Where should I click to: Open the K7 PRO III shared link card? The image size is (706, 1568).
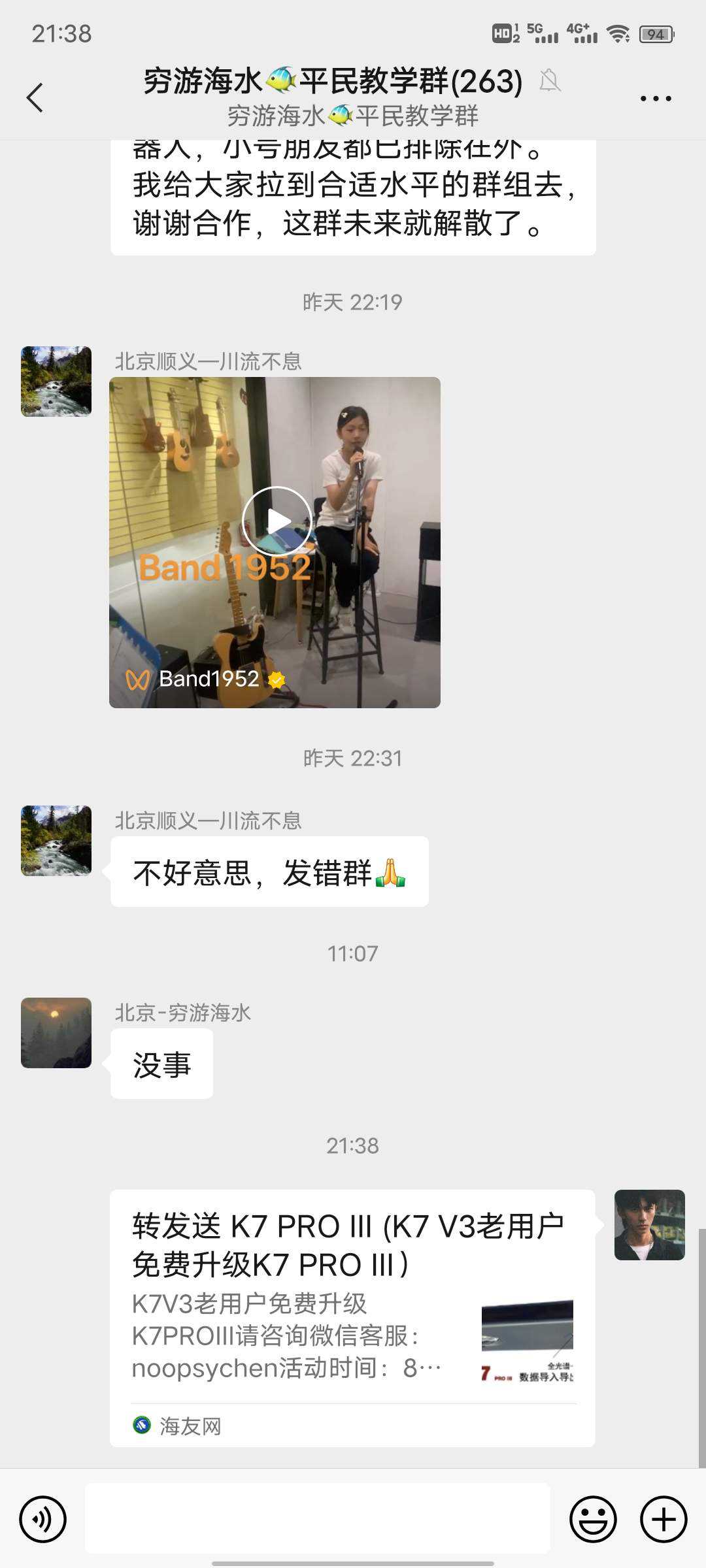(x=352, y=1316)
